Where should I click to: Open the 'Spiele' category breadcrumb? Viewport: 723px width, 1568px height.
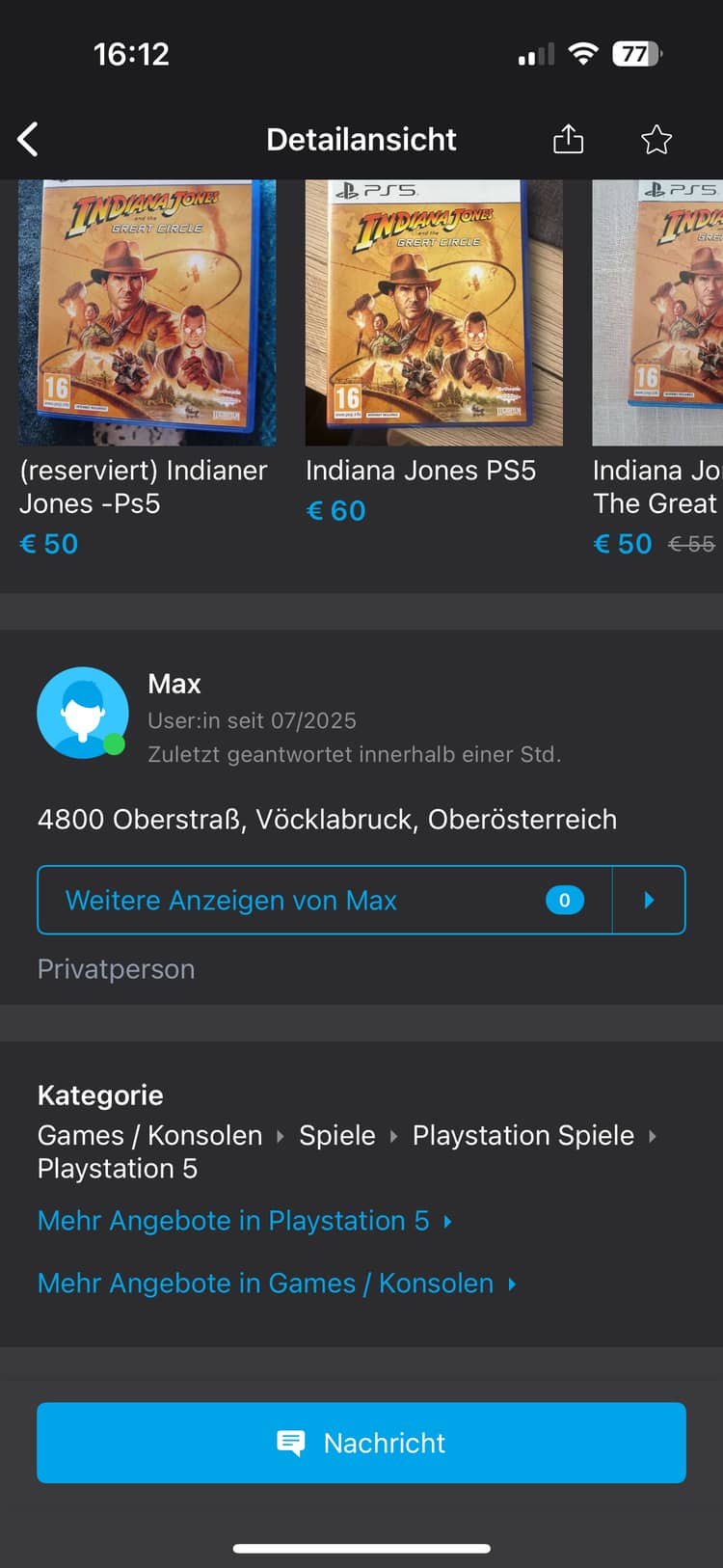pos(336,1136)
